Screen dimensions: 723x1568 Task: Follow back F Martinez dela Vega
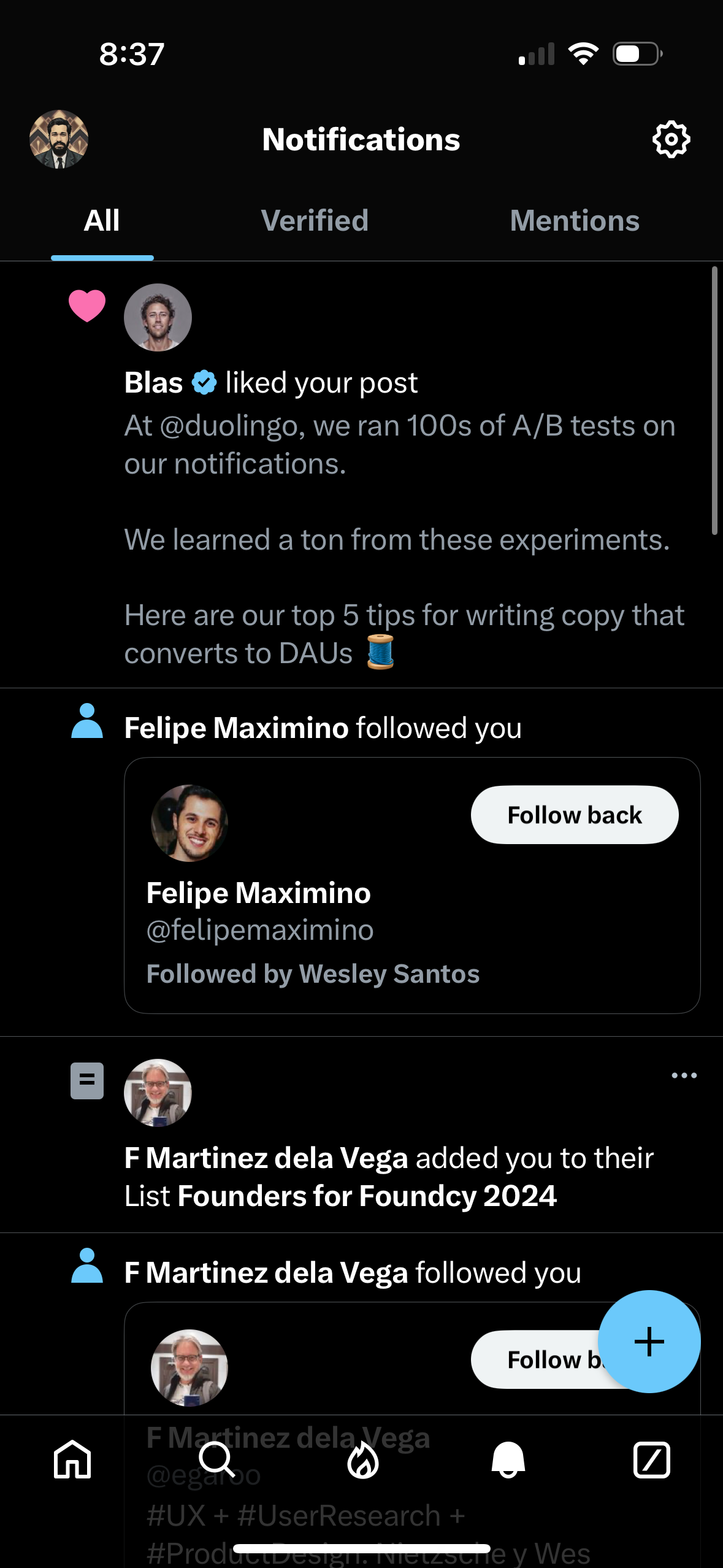(x=540, y=1359)
